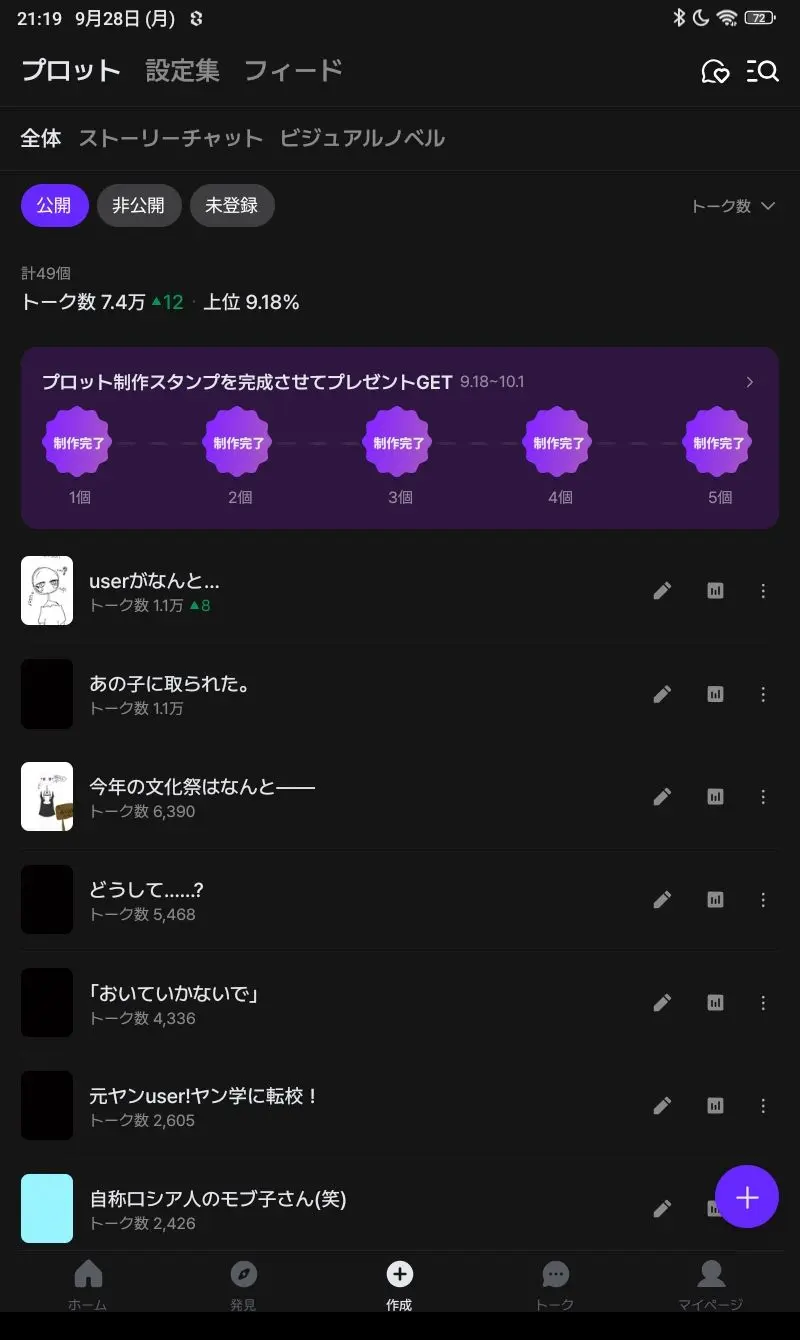Screen dimensions: 800x1340
Task: Filter by 非公開 chip
Action: point(139,206)
